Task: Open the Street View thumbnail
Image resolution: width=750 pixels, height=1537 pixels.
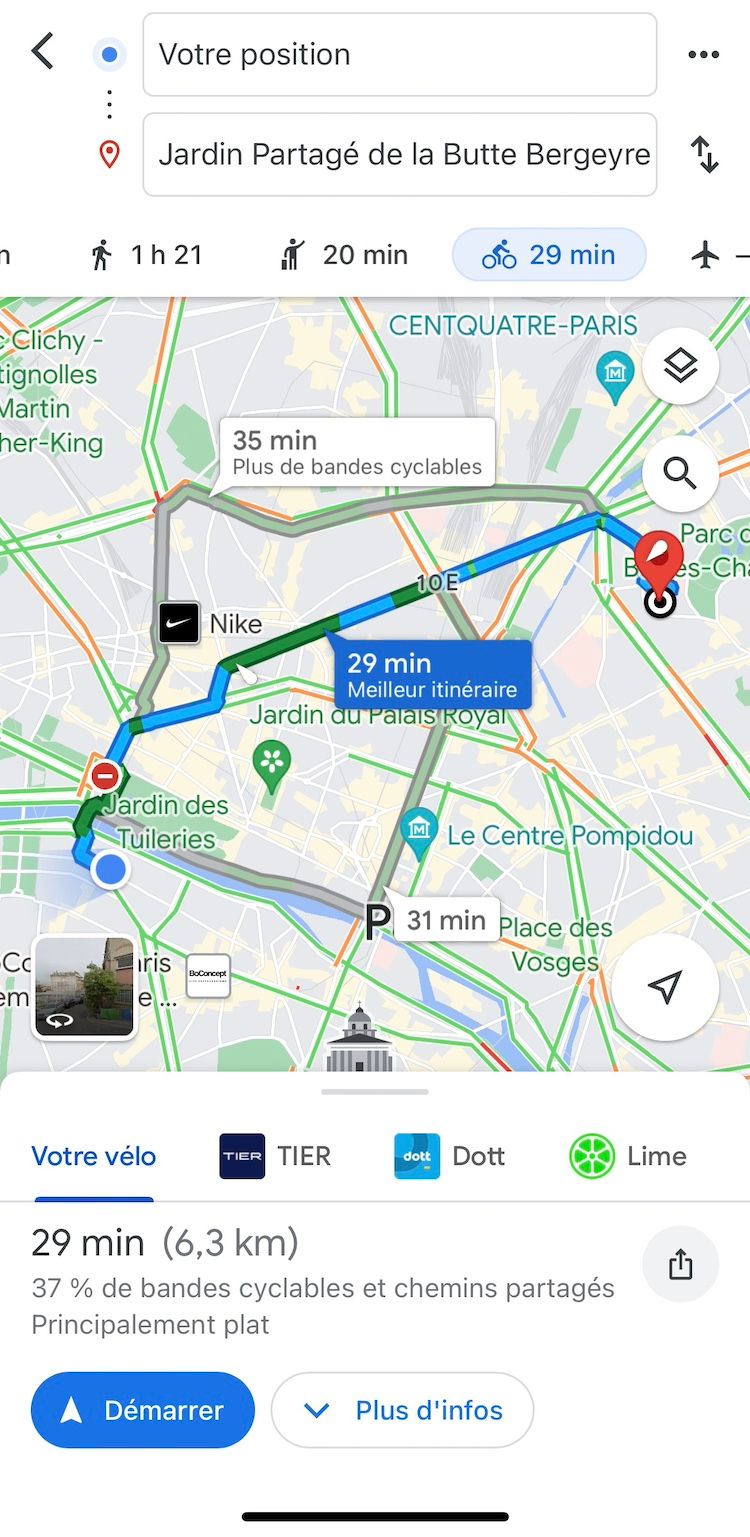Action: click(x=84, y=987)
